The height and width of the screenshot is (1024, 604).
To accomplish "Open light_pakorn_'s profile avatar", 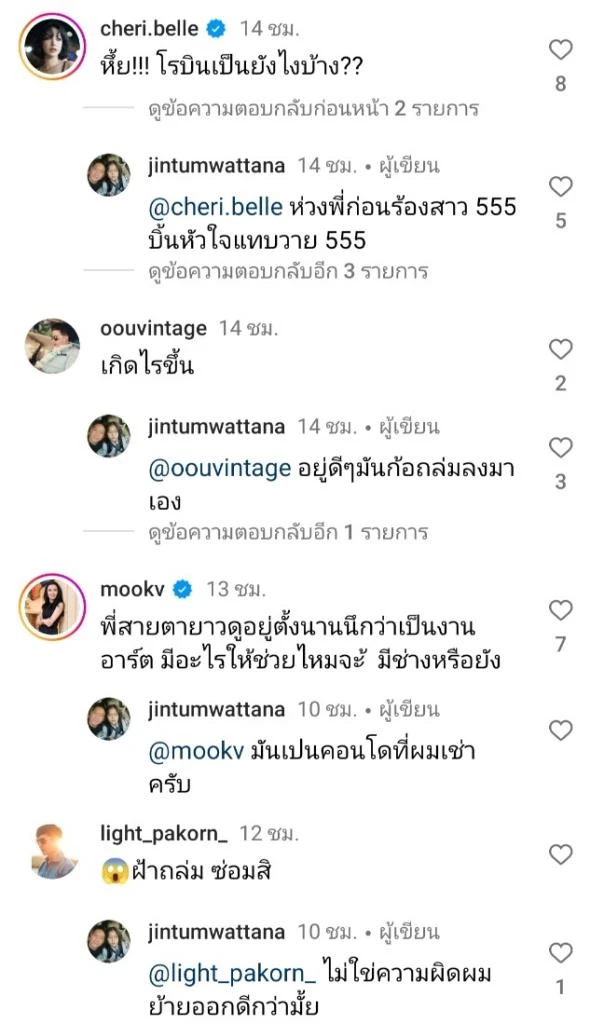I will [x=52, y=850].
